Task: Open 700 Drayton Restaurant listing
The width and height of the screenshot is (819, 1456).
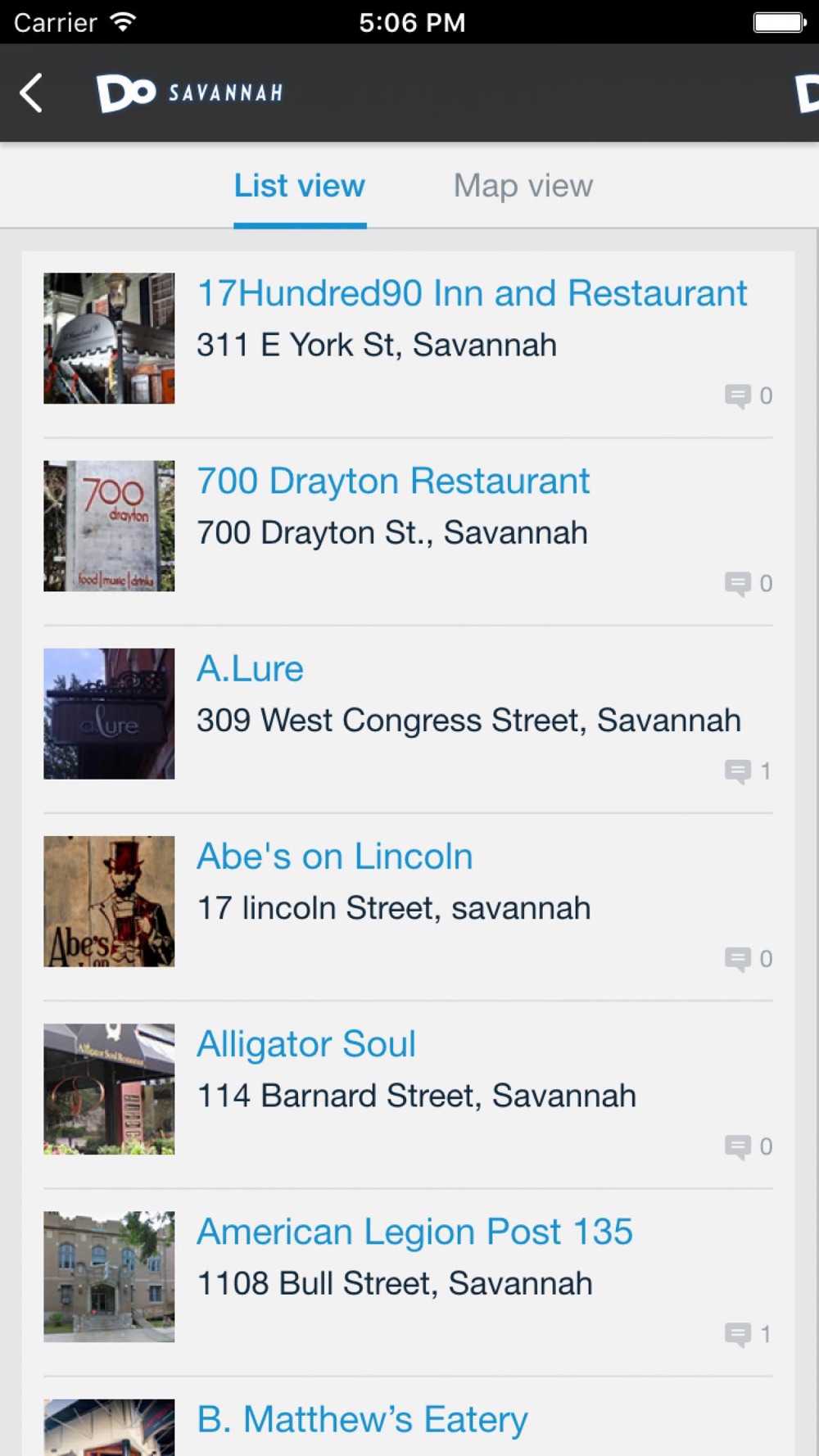Action: (x=393, y=482)
